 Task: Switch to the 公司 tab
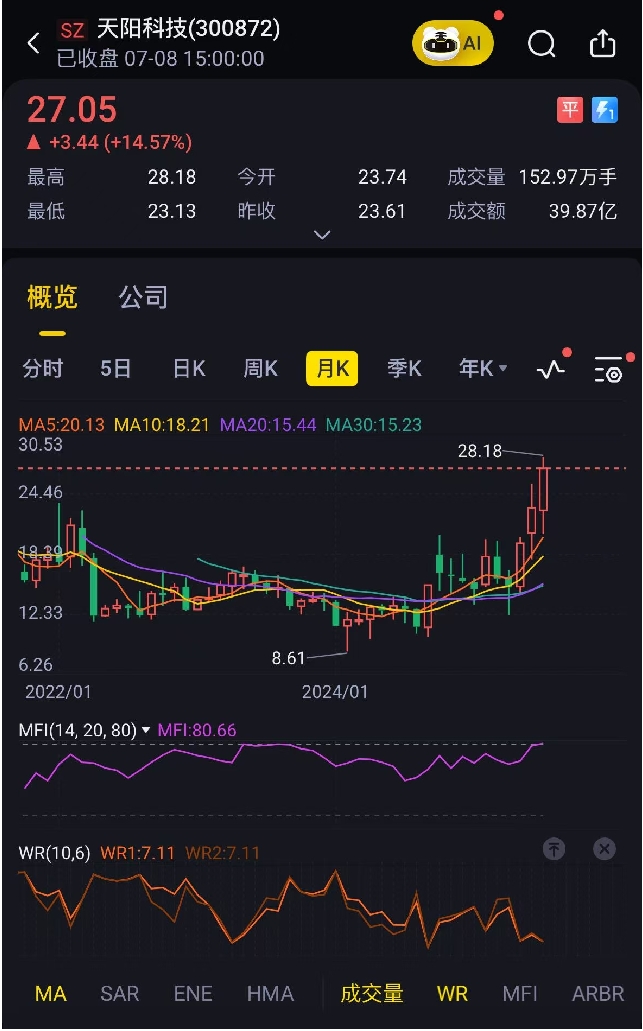pos(143,297)
